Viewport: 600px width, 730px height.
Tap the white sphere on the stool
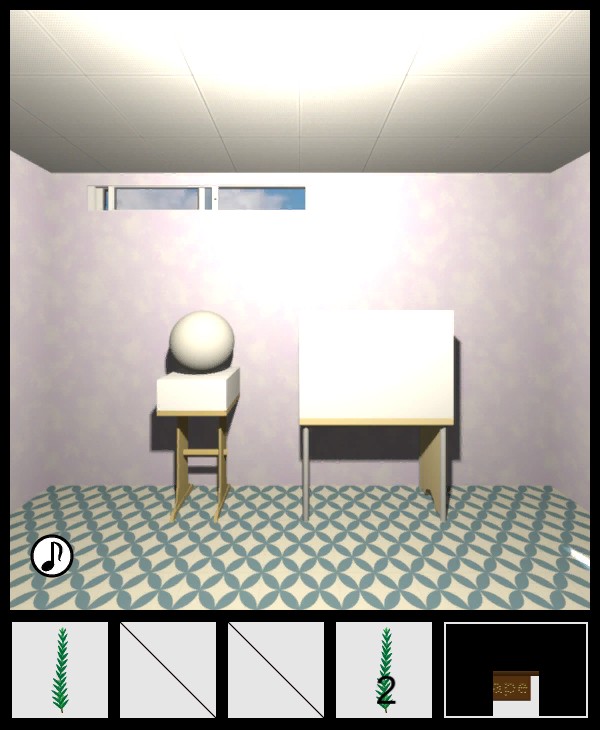202,340
